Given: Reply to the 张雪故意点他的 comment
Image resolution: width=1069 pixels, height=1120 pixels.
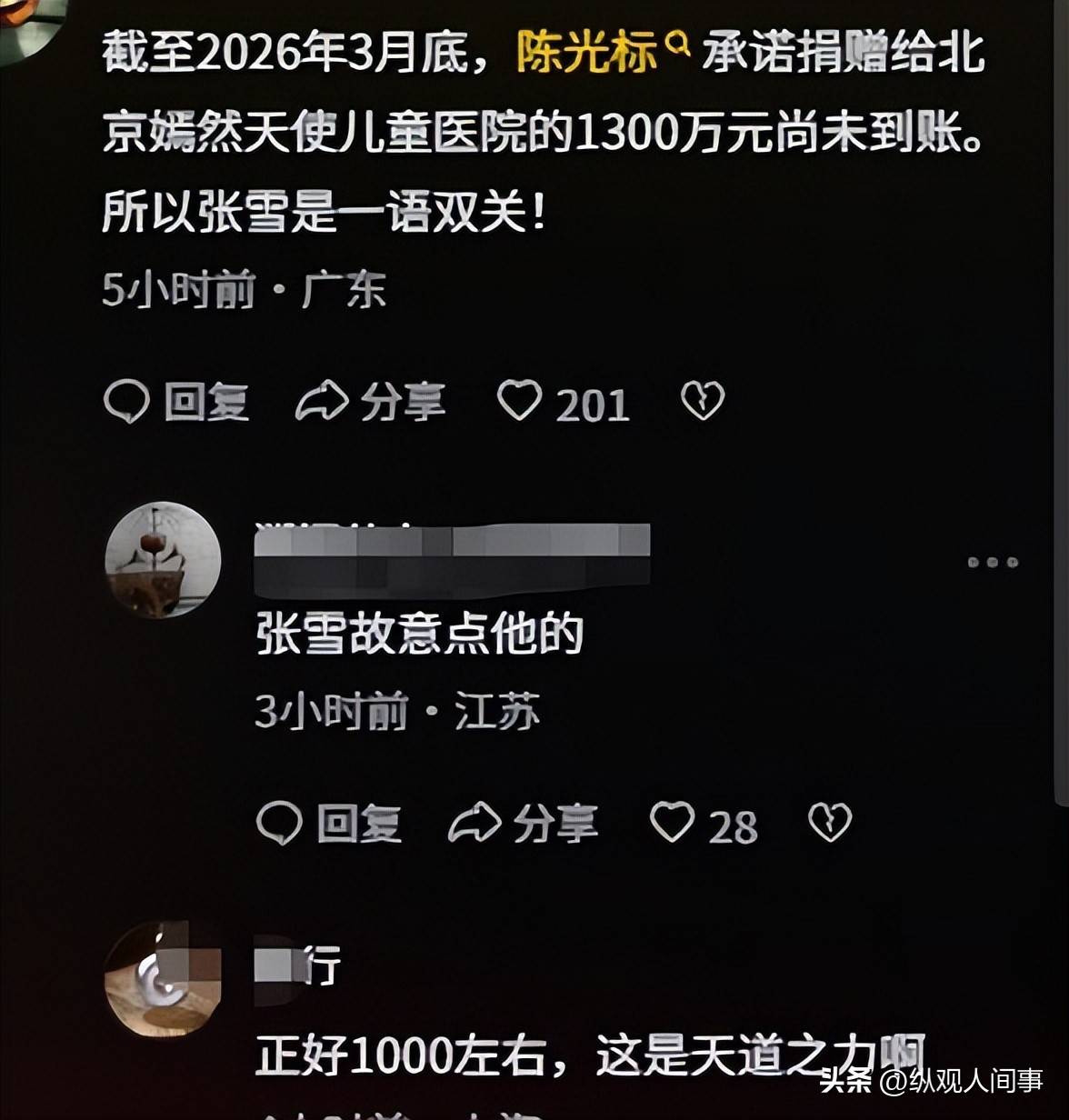Looking at the screenshot, I should [329, 824].
